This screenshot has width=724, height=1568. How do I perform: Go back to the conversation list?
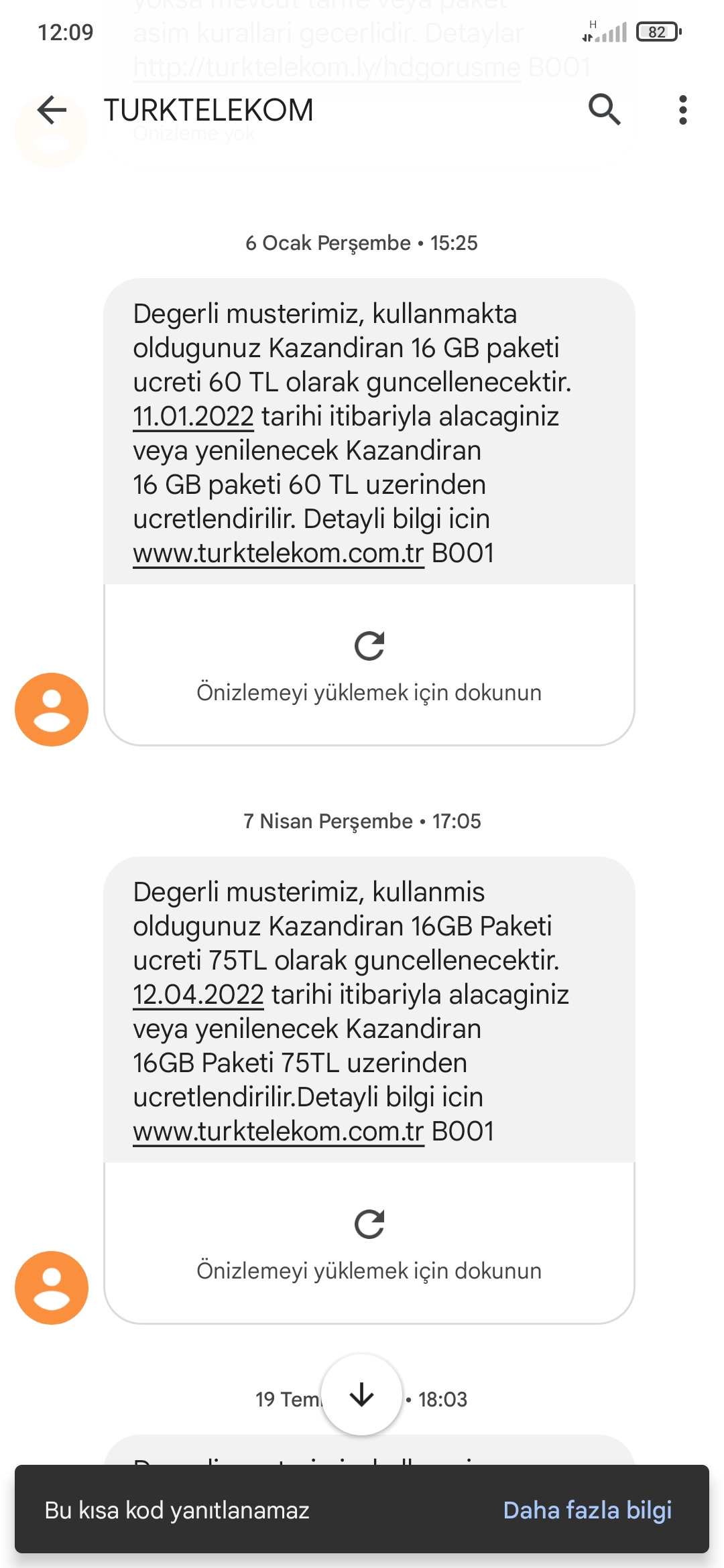click(x=52, y=110)
